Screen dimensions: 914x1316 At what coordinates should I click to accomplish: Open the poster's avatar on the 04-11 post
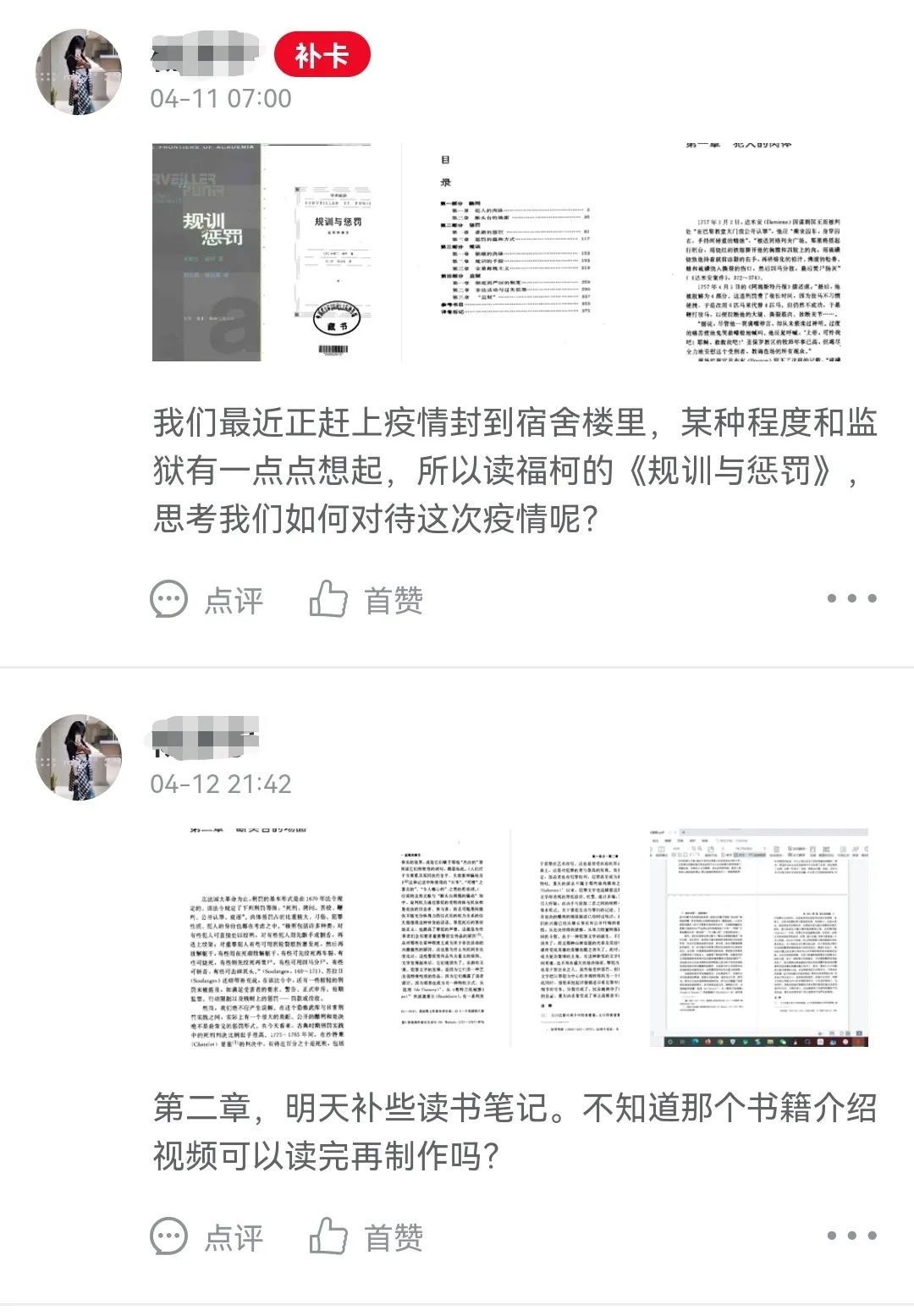78,72
